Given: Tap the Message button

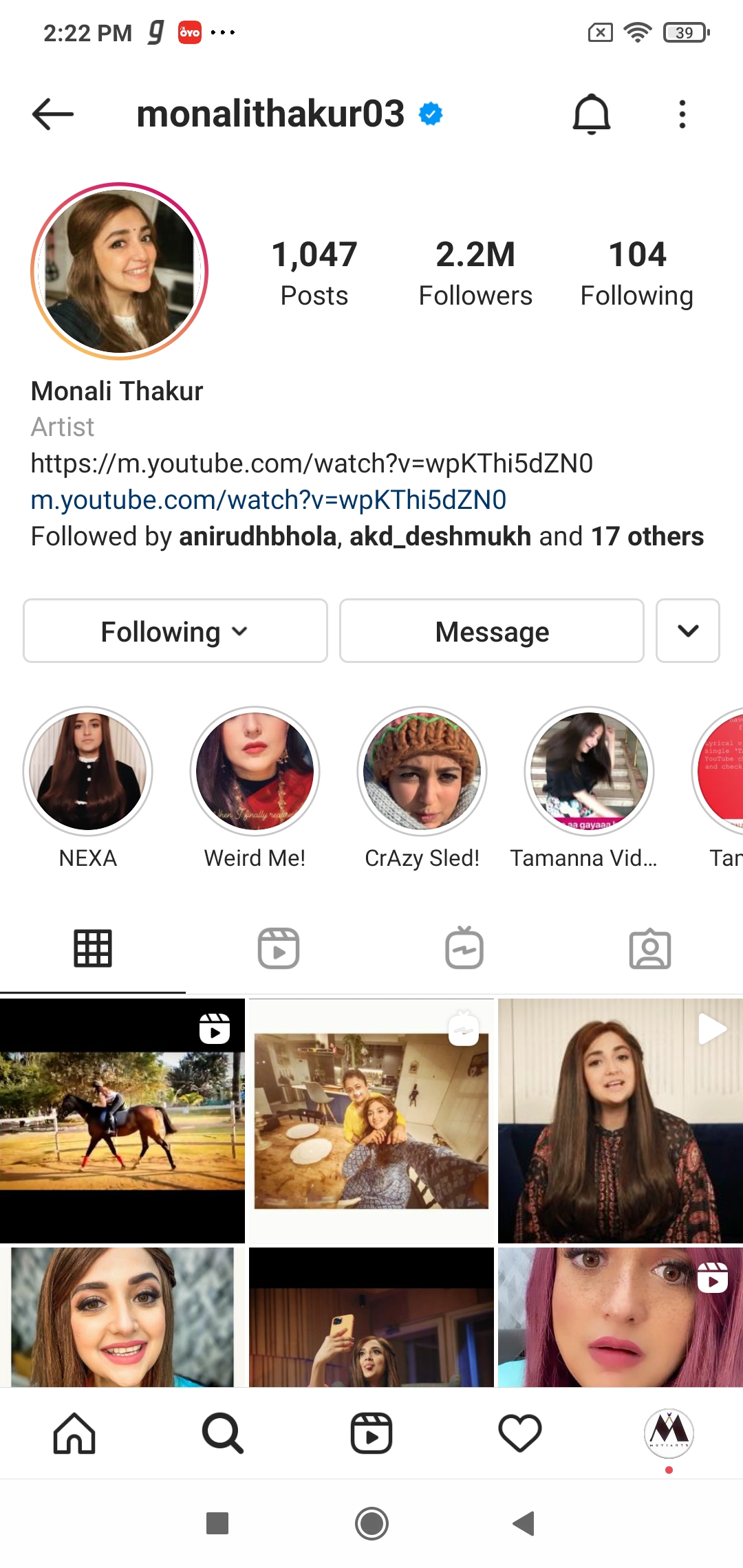Looking at the screenshot, I should (x=492, y=631).
